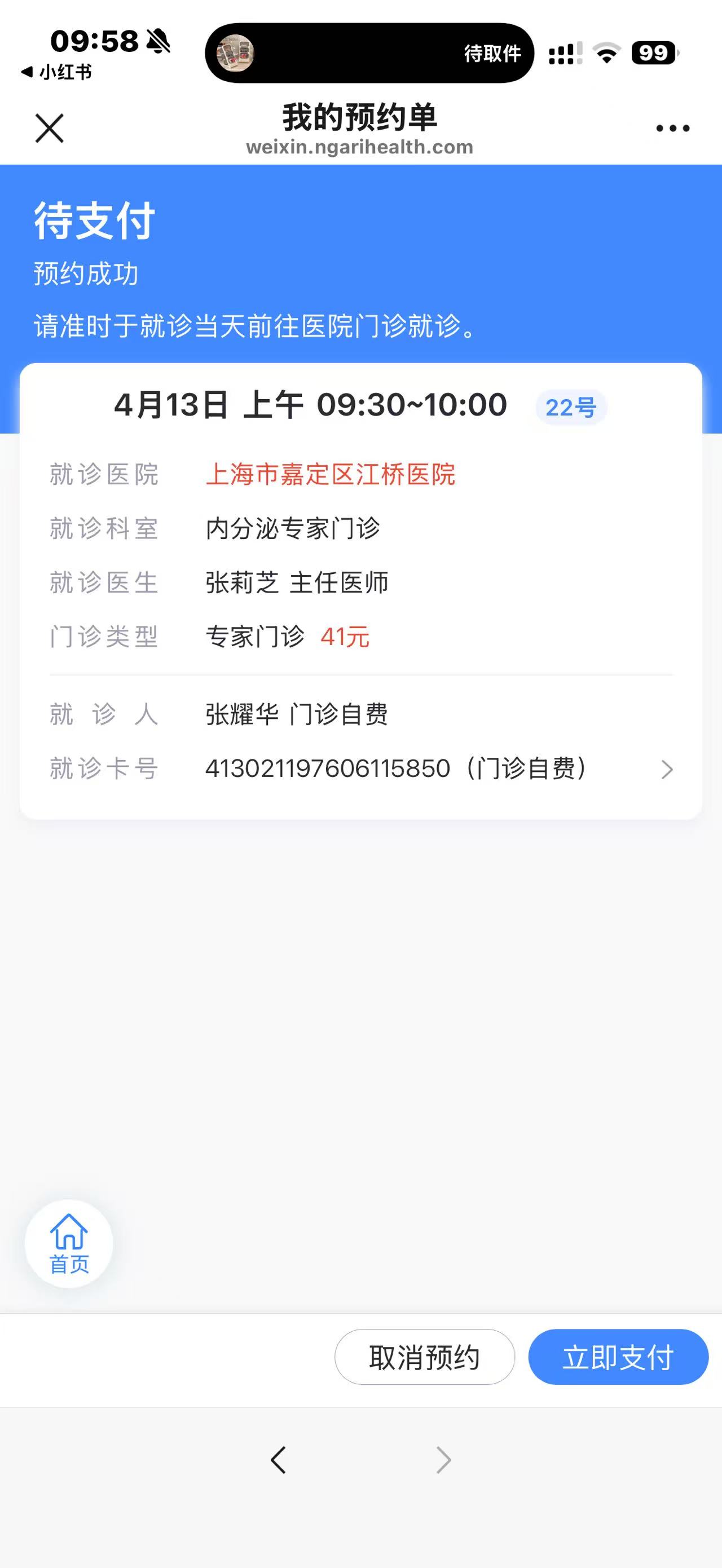
Task: Open the 待取件 live activity pill
Action: point(369,54)
